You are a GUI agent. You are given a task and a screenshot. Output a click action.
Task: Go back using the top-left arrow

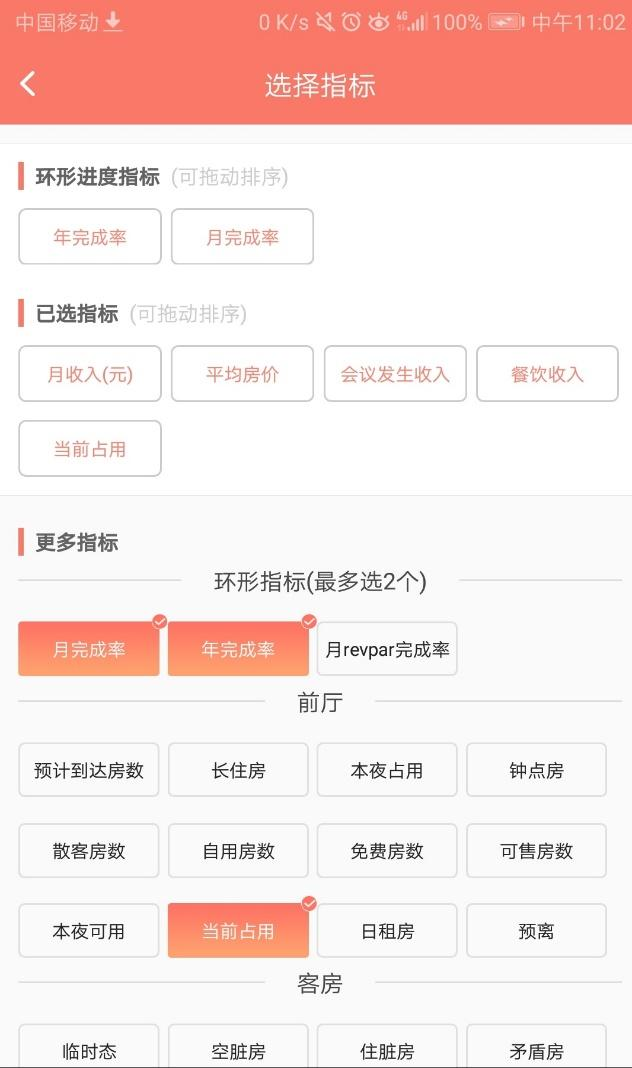(28, 84)
